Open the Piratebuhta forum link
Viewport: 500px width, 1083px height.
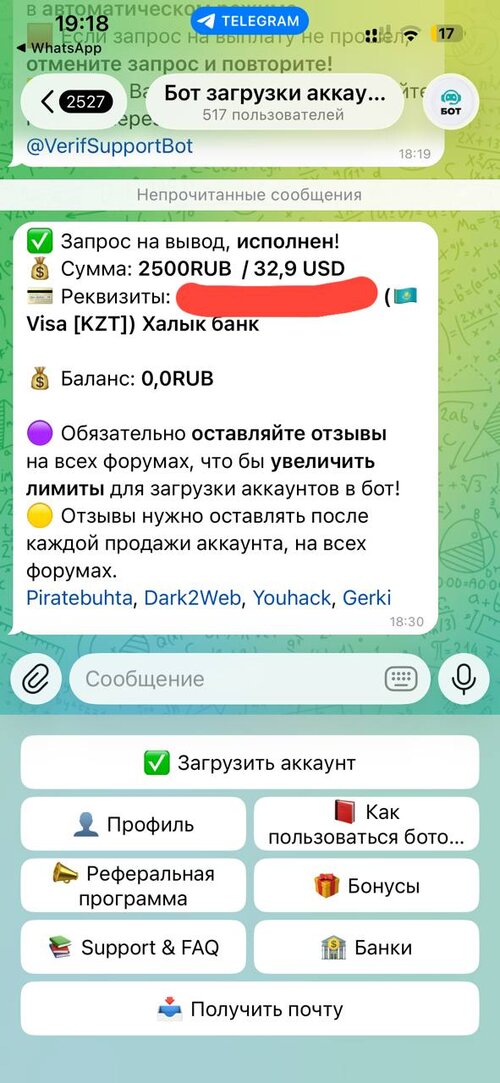pyautogui.click(x=79, y=597)
